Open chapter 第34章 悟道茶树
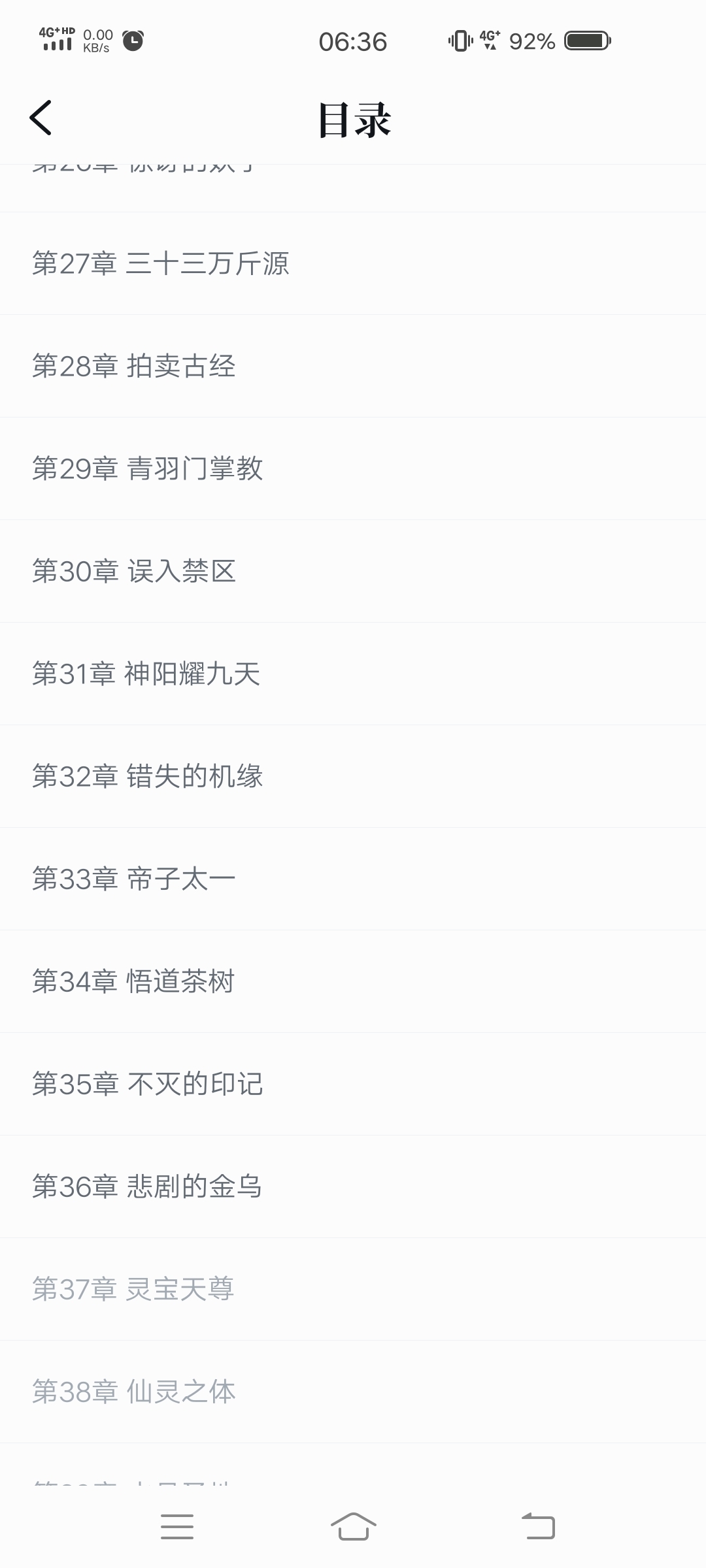The height and width of the screenshot is (1568, 706). pyautogui.click(x=353, y=981)
